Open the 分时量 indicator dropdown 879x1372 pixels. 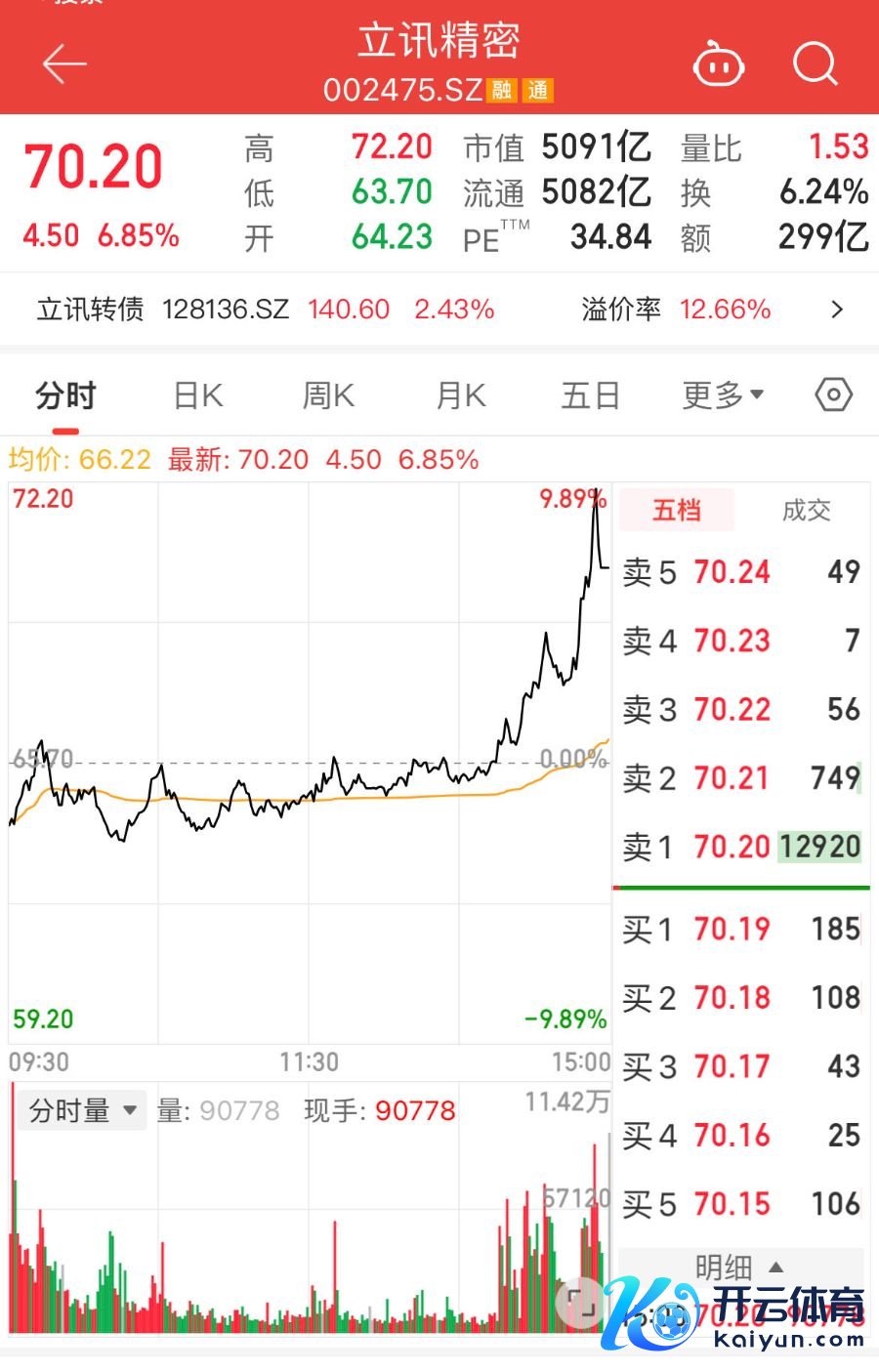coord(82,1110)
